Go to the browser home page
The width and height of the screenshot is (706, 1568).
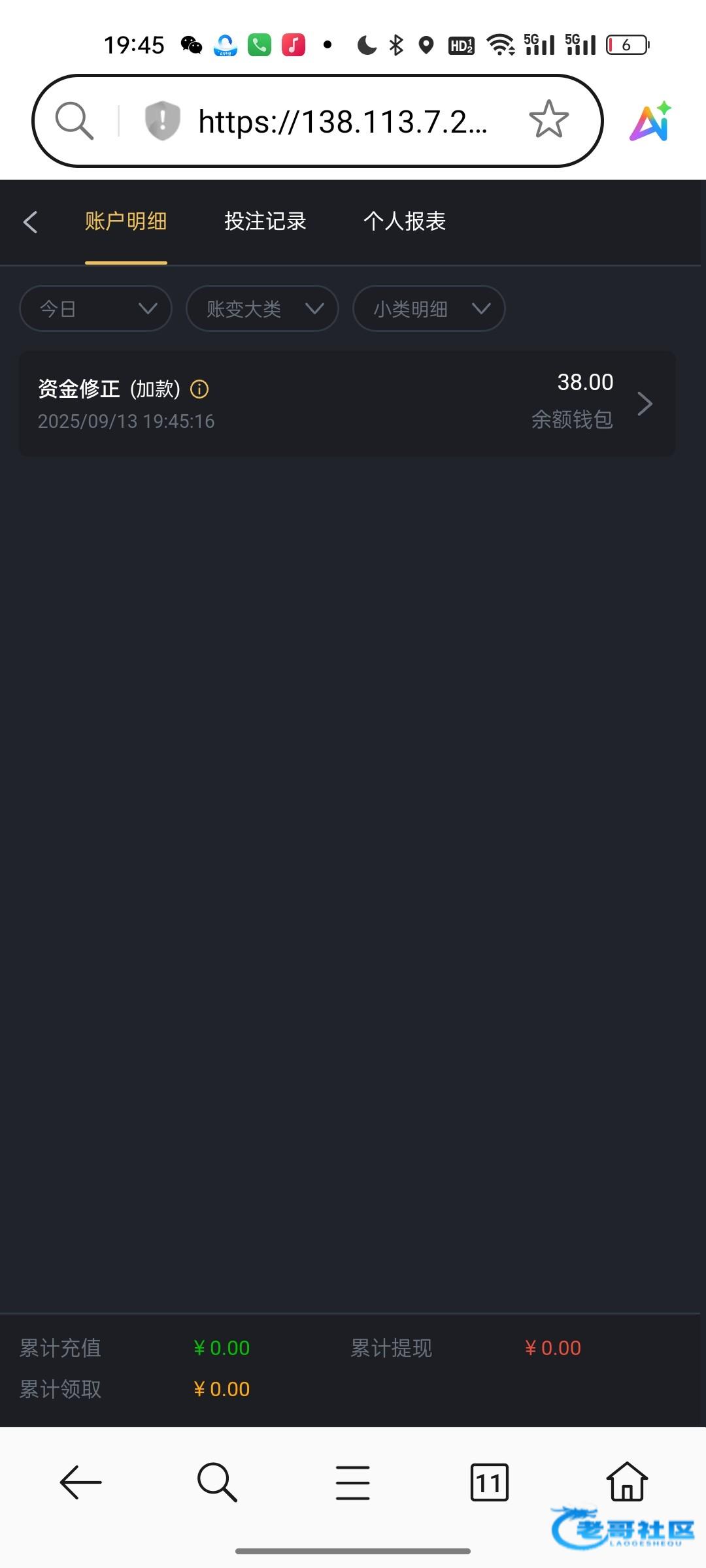(628, 1481)
